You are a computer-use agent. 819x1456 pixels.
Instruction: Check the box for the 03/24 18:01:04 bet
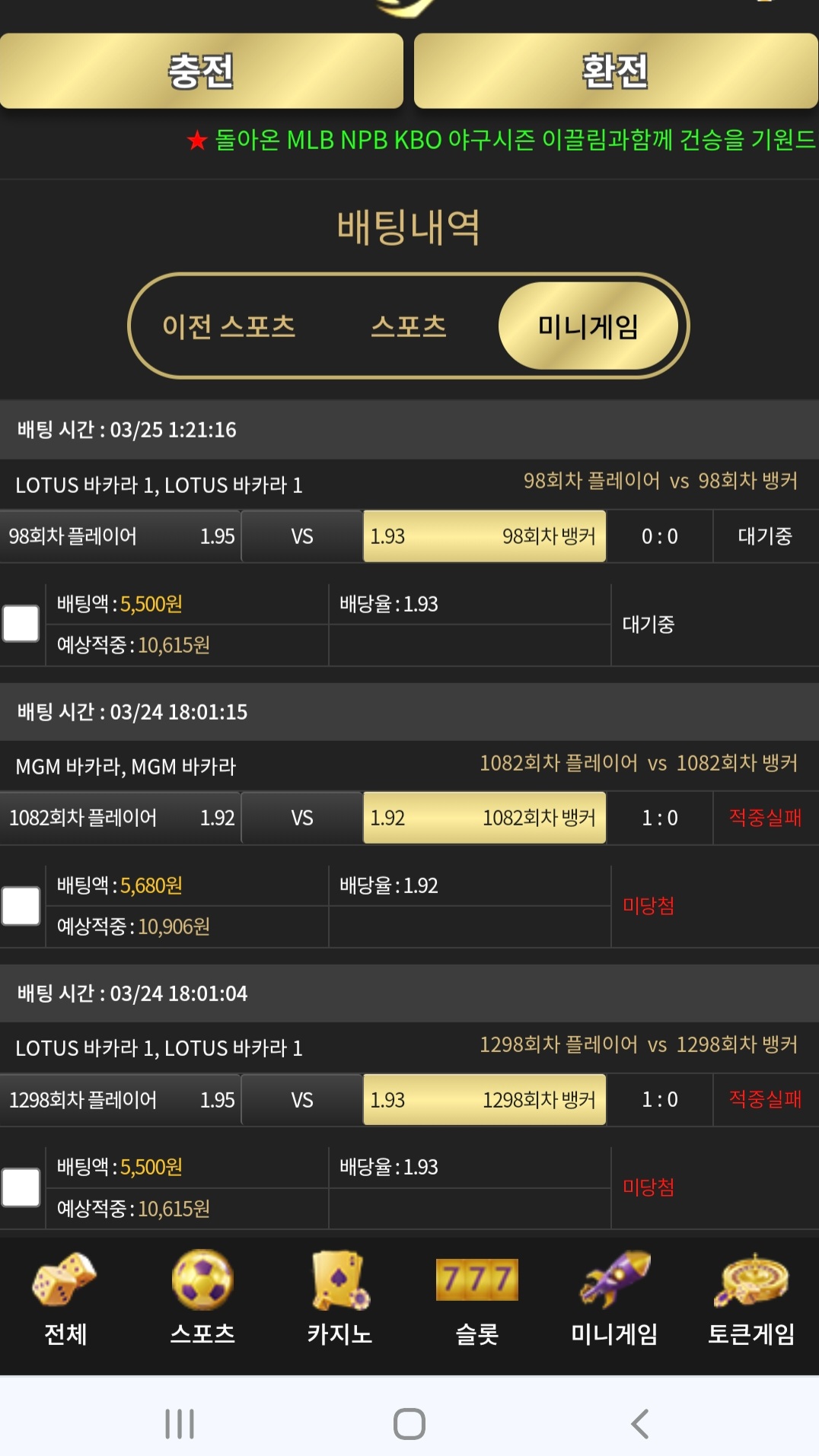click(21, 1187)
